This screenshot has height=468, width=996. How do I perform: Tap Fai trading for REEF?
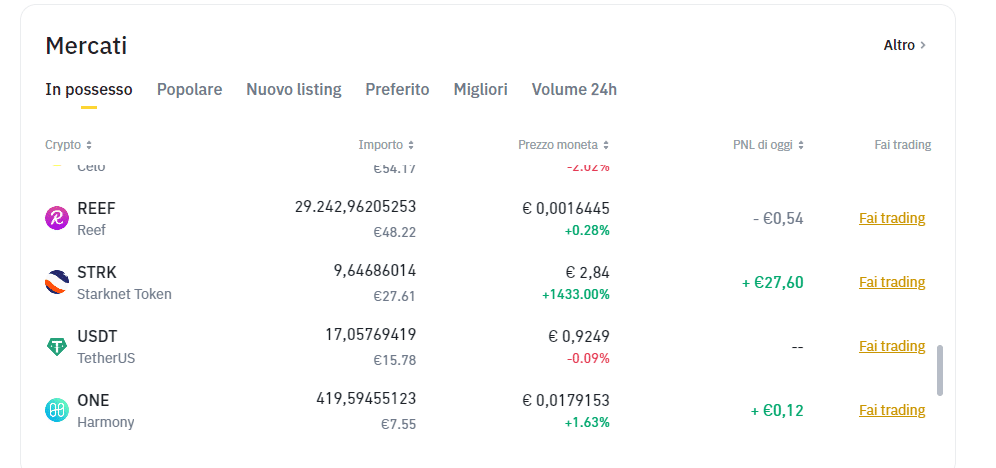coord(891,218)
